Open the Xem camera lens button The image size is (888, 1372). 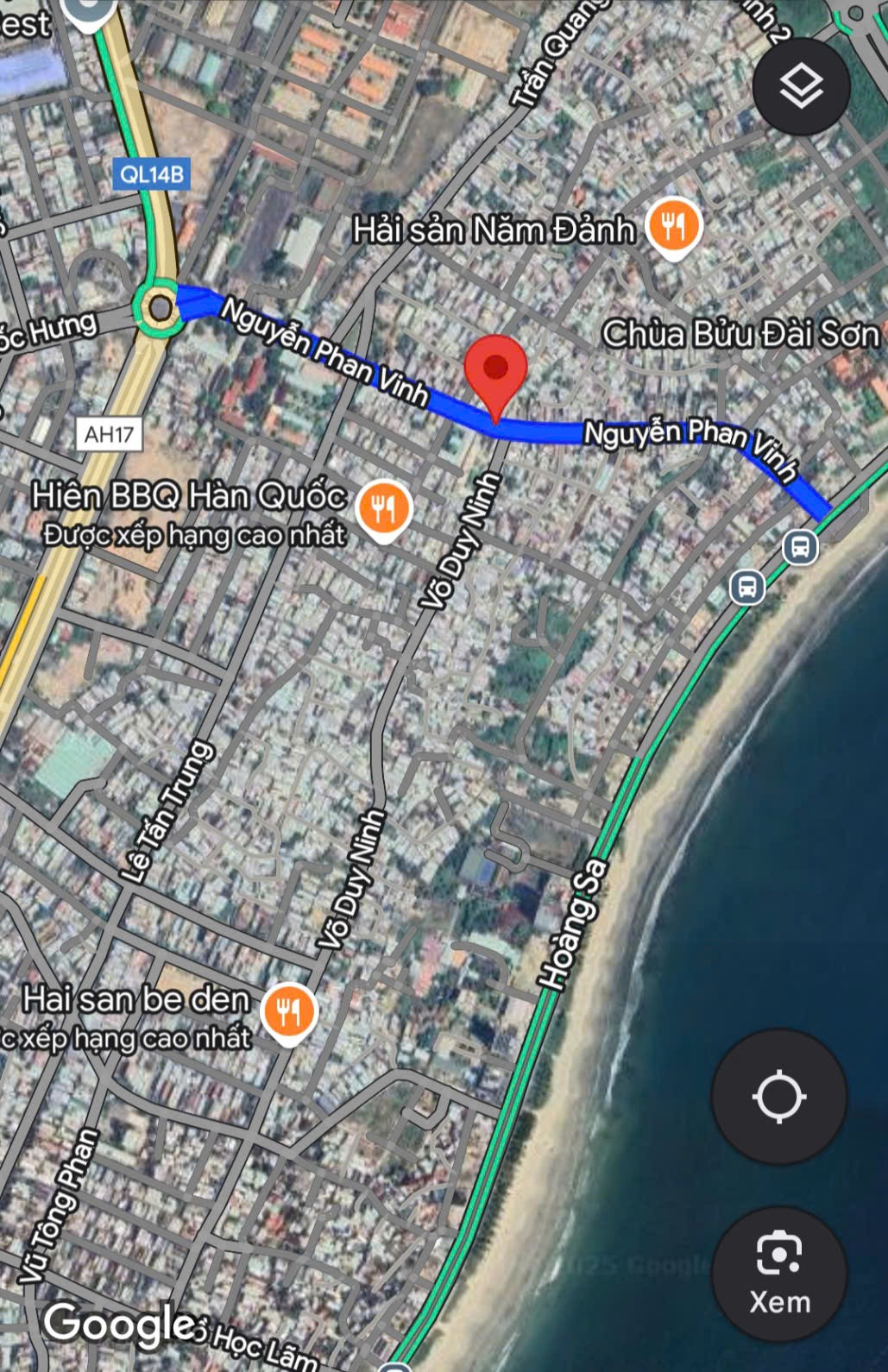[778, 1274]
